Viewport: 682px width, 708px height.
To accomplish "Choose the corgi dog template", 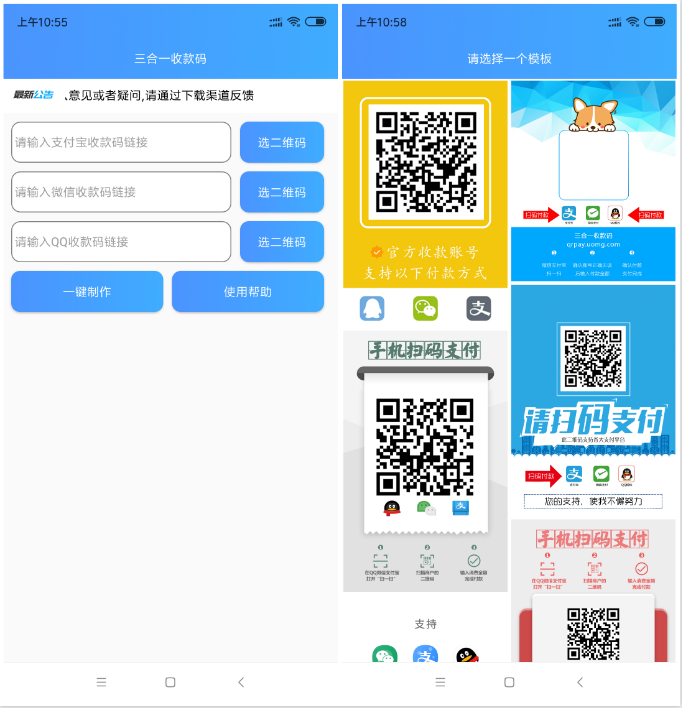I will [x=593, y=170].
